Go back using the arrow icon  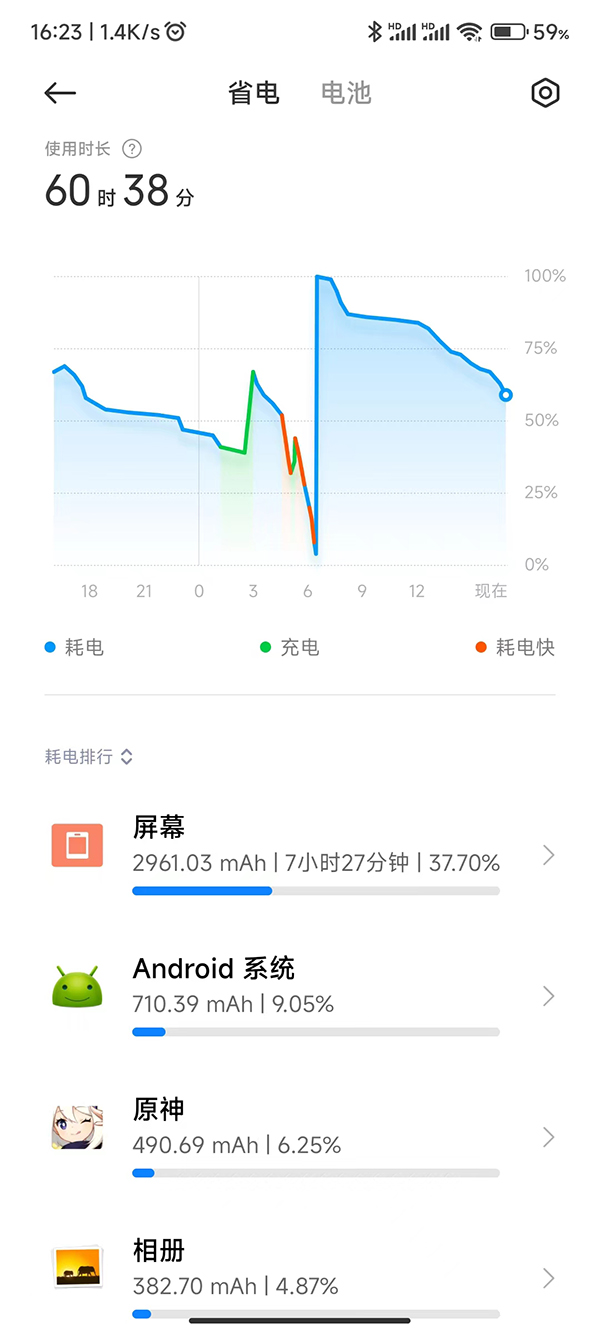point(60,93)
